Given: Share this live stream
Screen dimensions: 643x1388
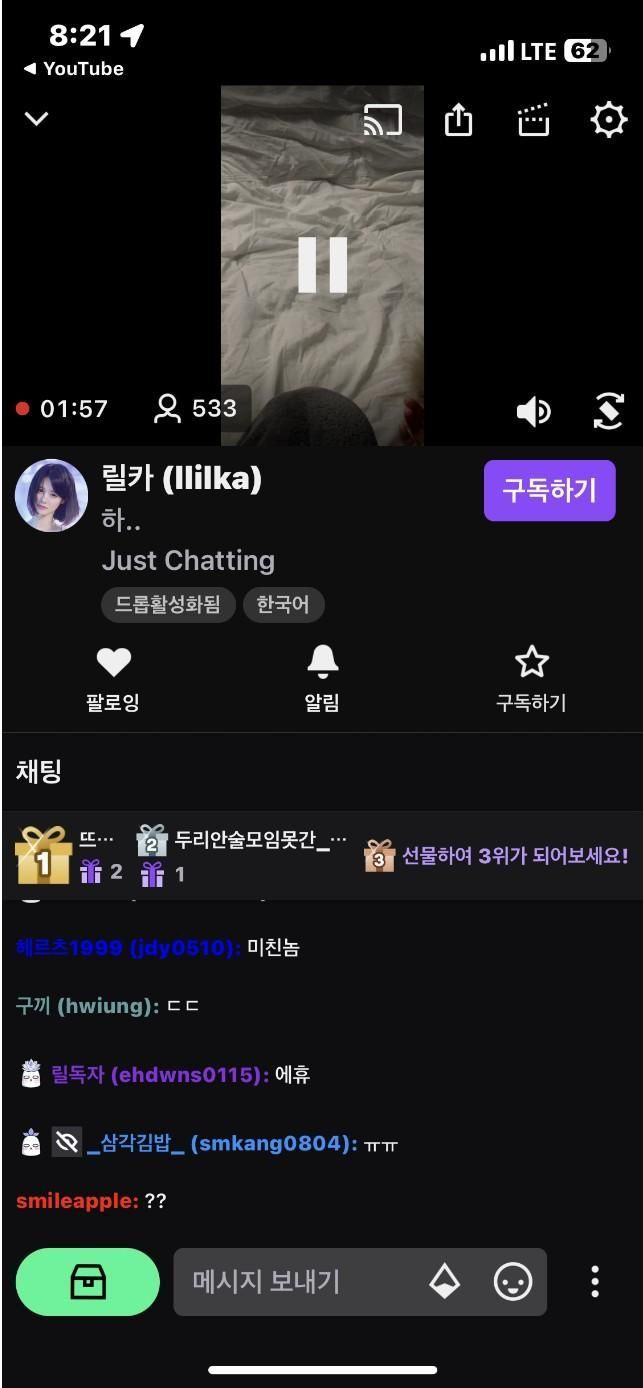Looking at the screenshot, I should [458, 121].
